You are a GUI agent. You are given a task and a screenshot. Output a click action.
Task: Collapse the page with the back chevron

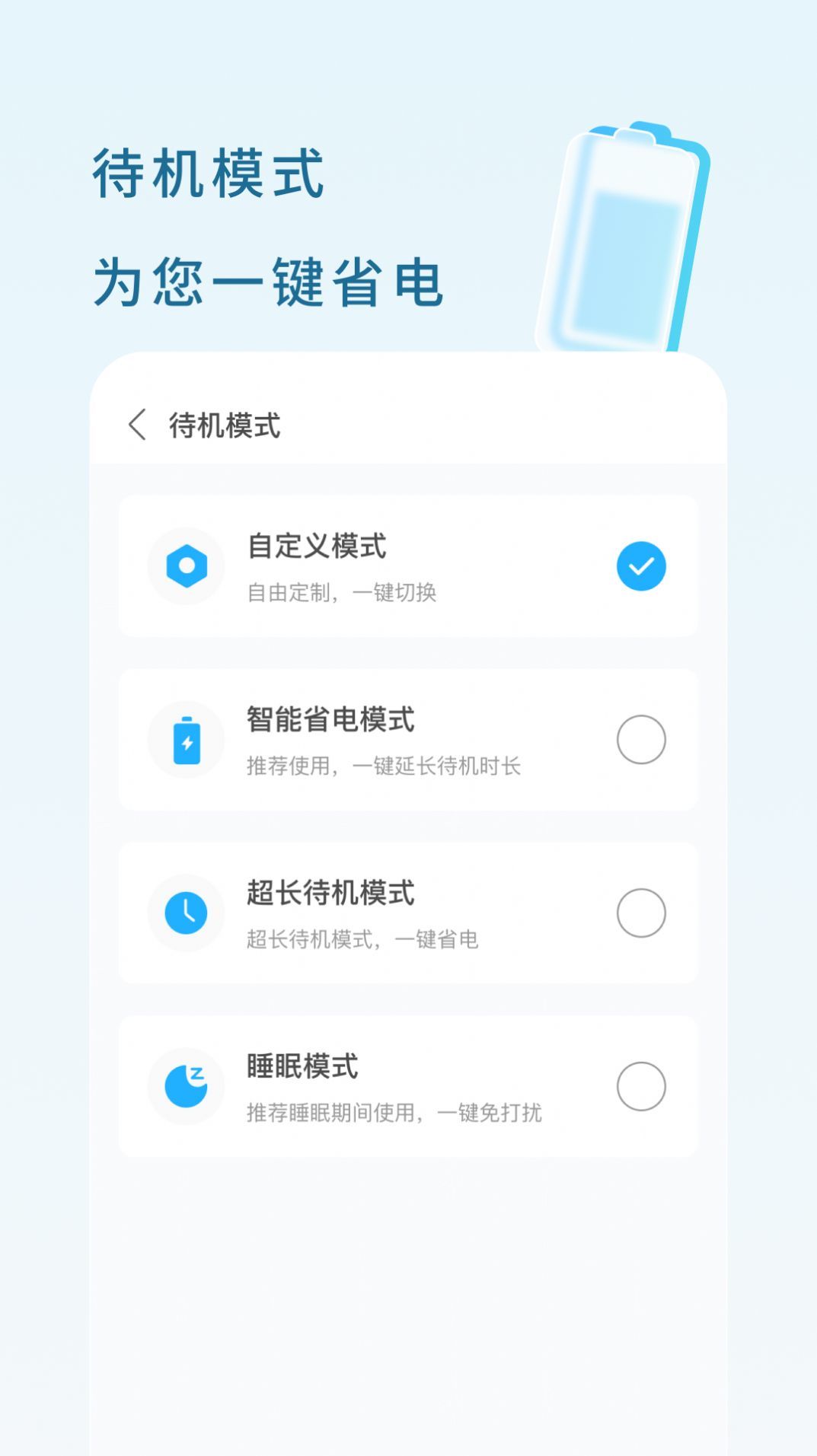pyautogui.click(x=139, y=425)
